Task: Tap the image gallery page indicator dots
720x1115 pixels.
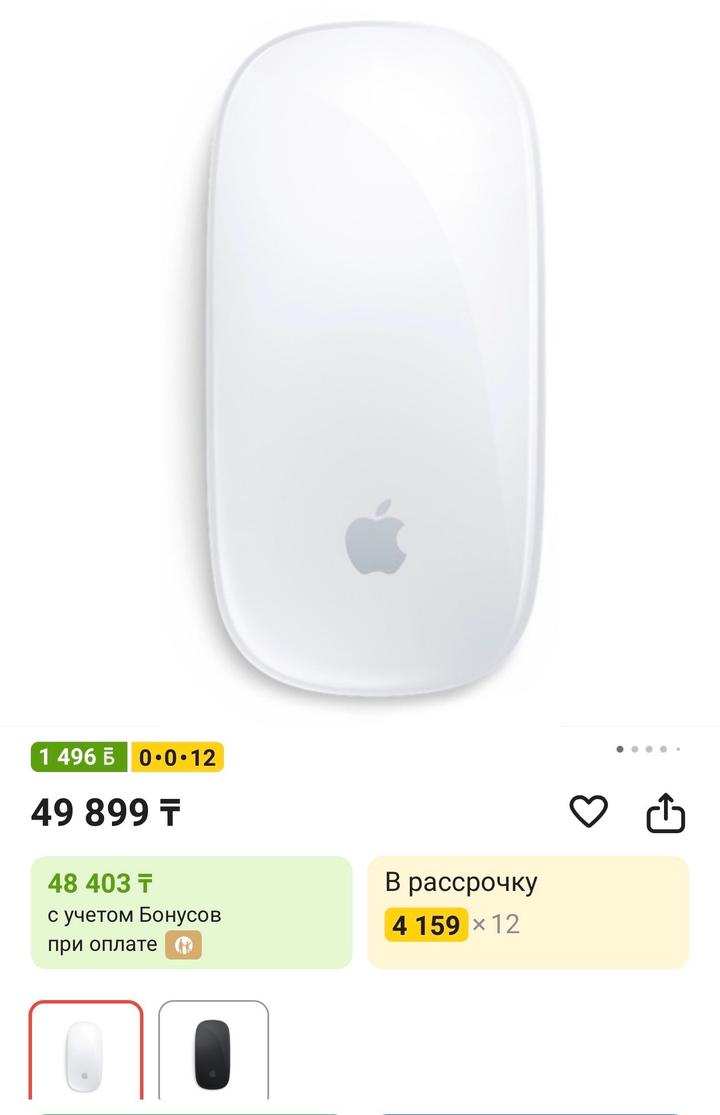Action: 648,748
